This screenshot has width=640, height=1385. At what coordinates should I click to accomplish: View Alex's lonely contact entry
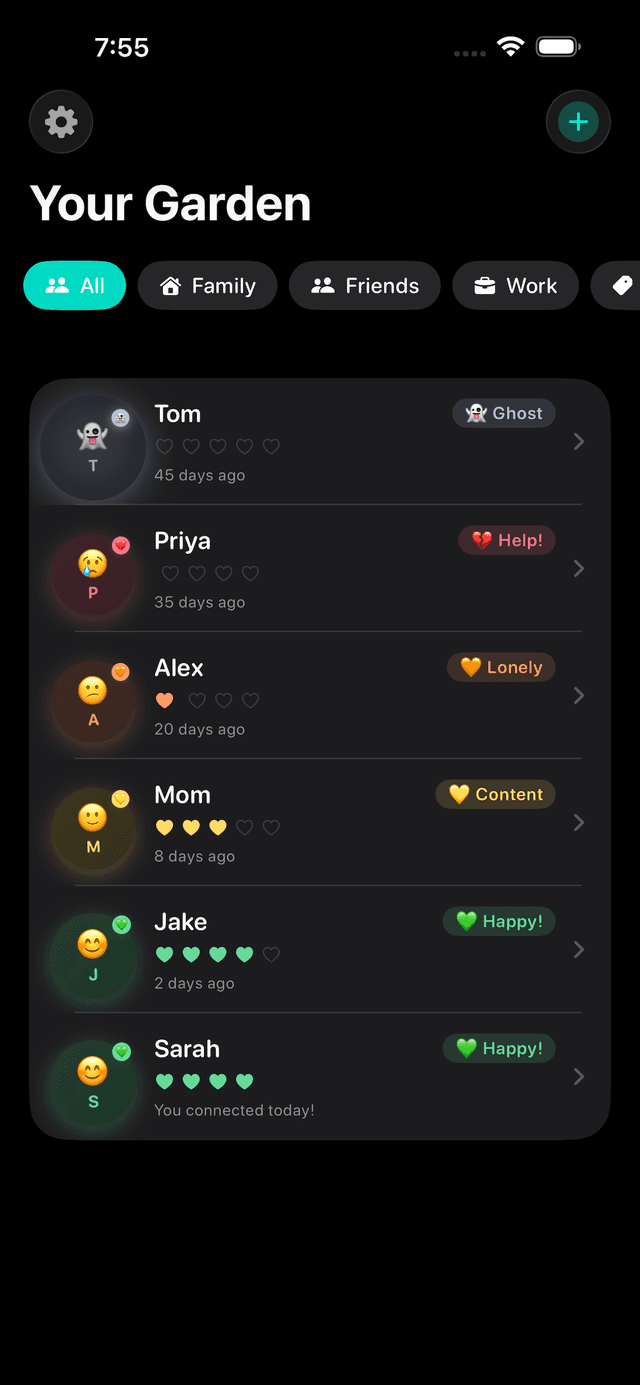320,696
